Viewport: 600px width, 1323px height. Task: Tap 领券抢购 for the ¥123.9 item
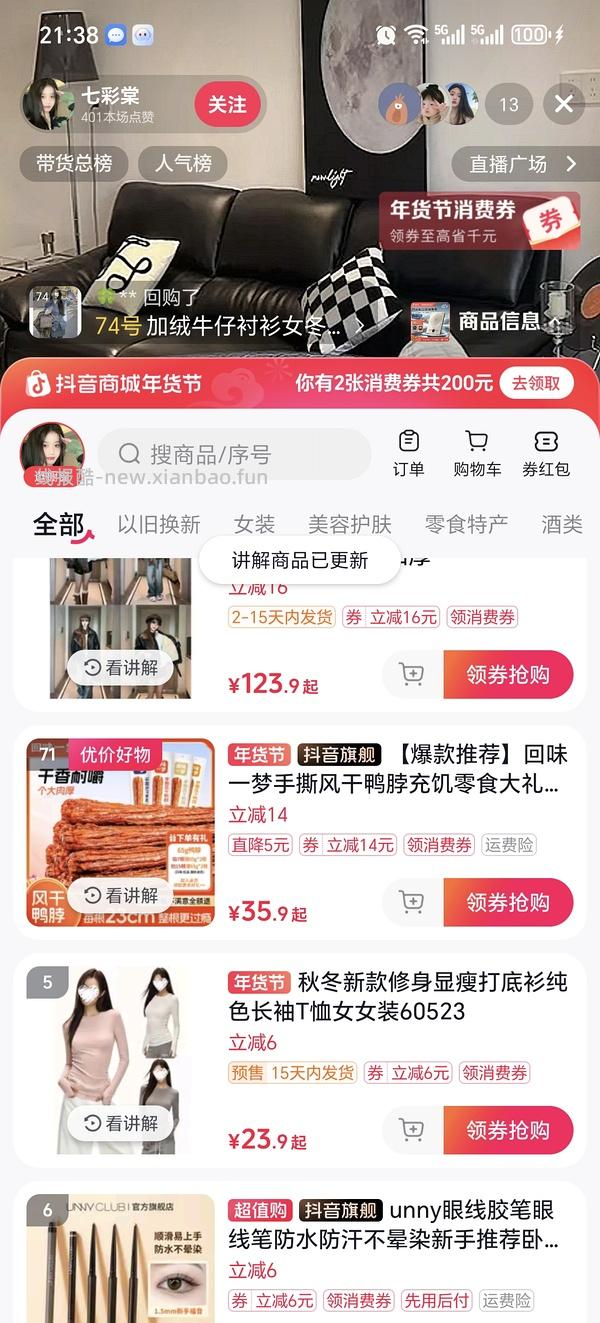pos(508,674)
